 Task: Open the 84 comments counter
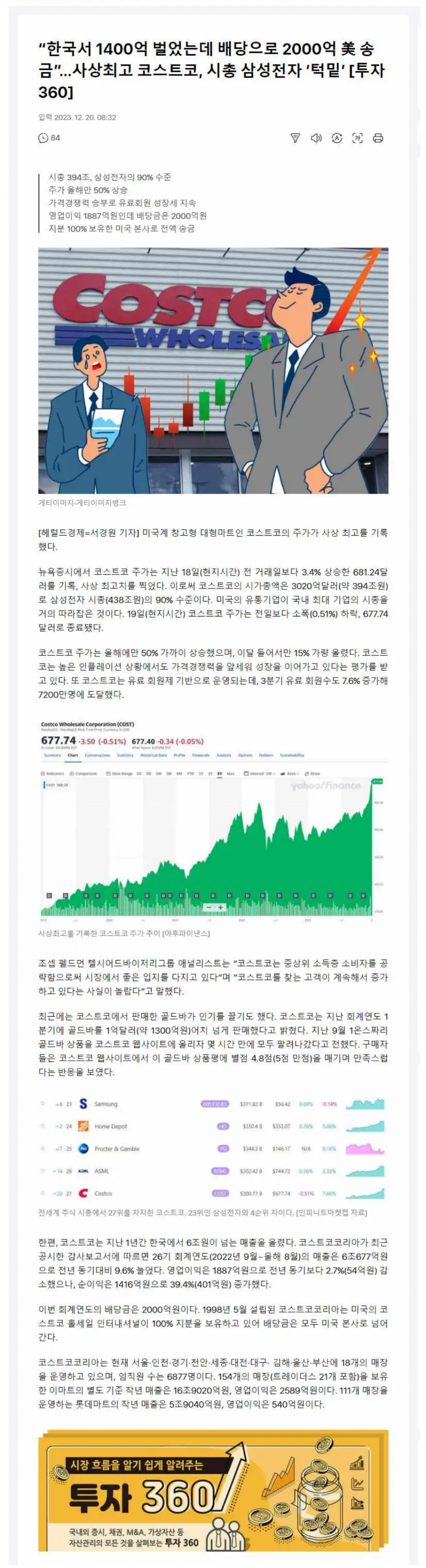point(49,138)
